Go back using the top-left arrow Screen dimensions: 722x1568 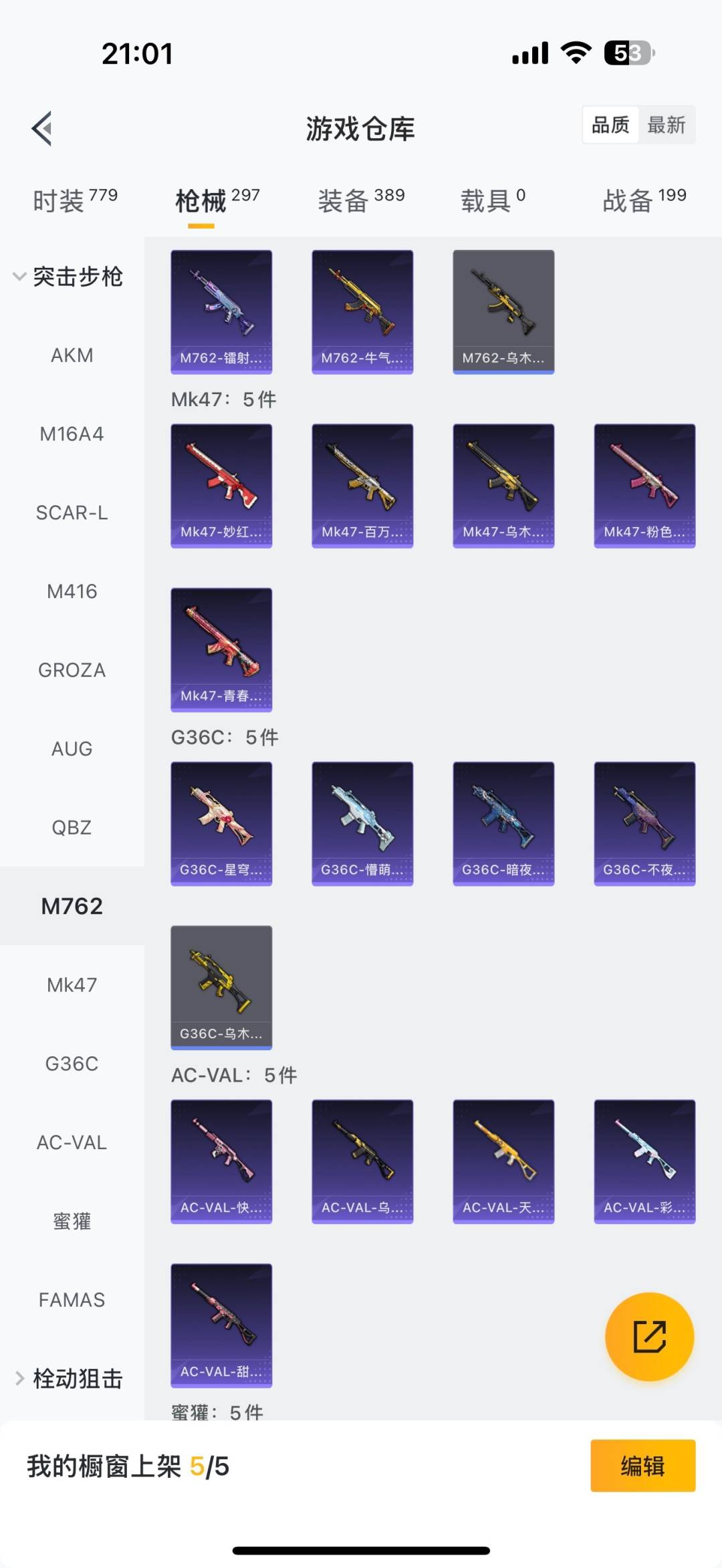(42, 128)
